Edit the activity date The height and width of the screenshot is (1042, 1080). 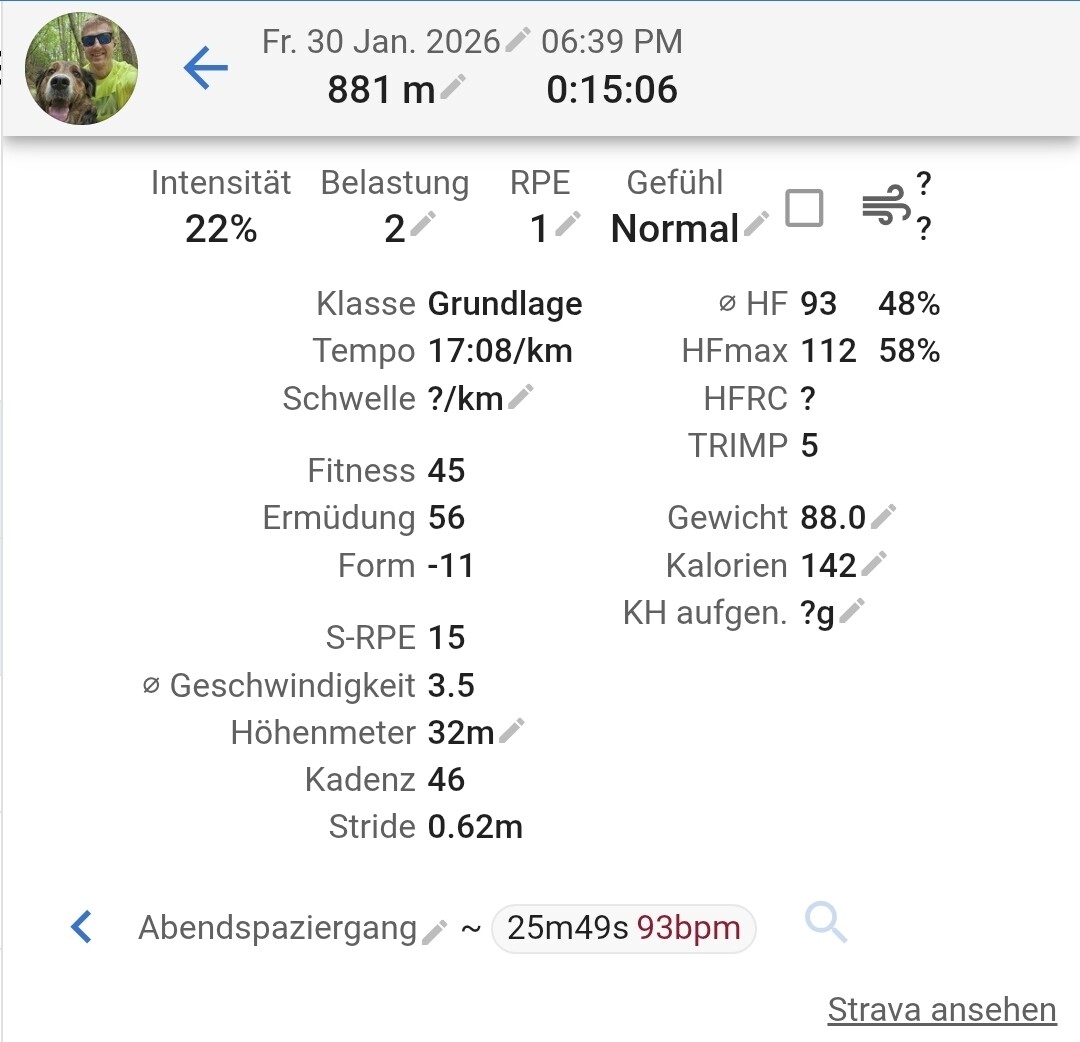tap(517, 41)
